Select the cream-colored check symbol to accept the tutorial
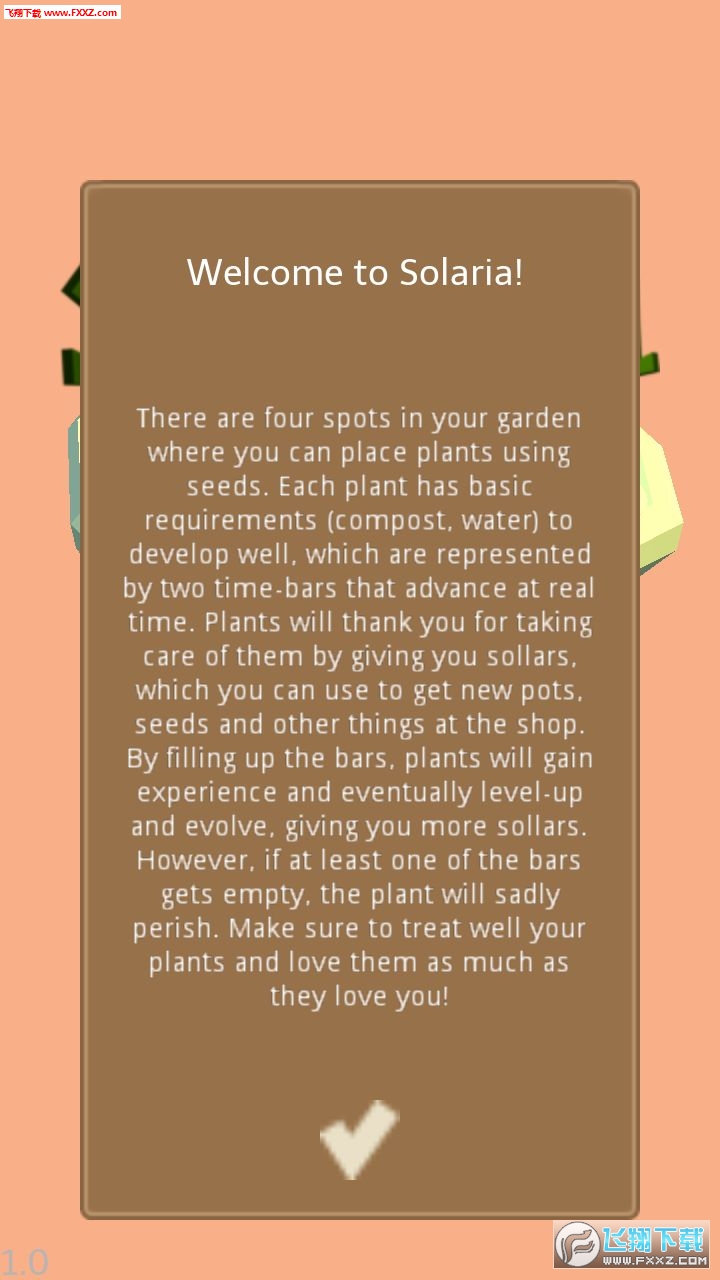Viewport: 720px width, 1280px height. tap(358, 1140)
